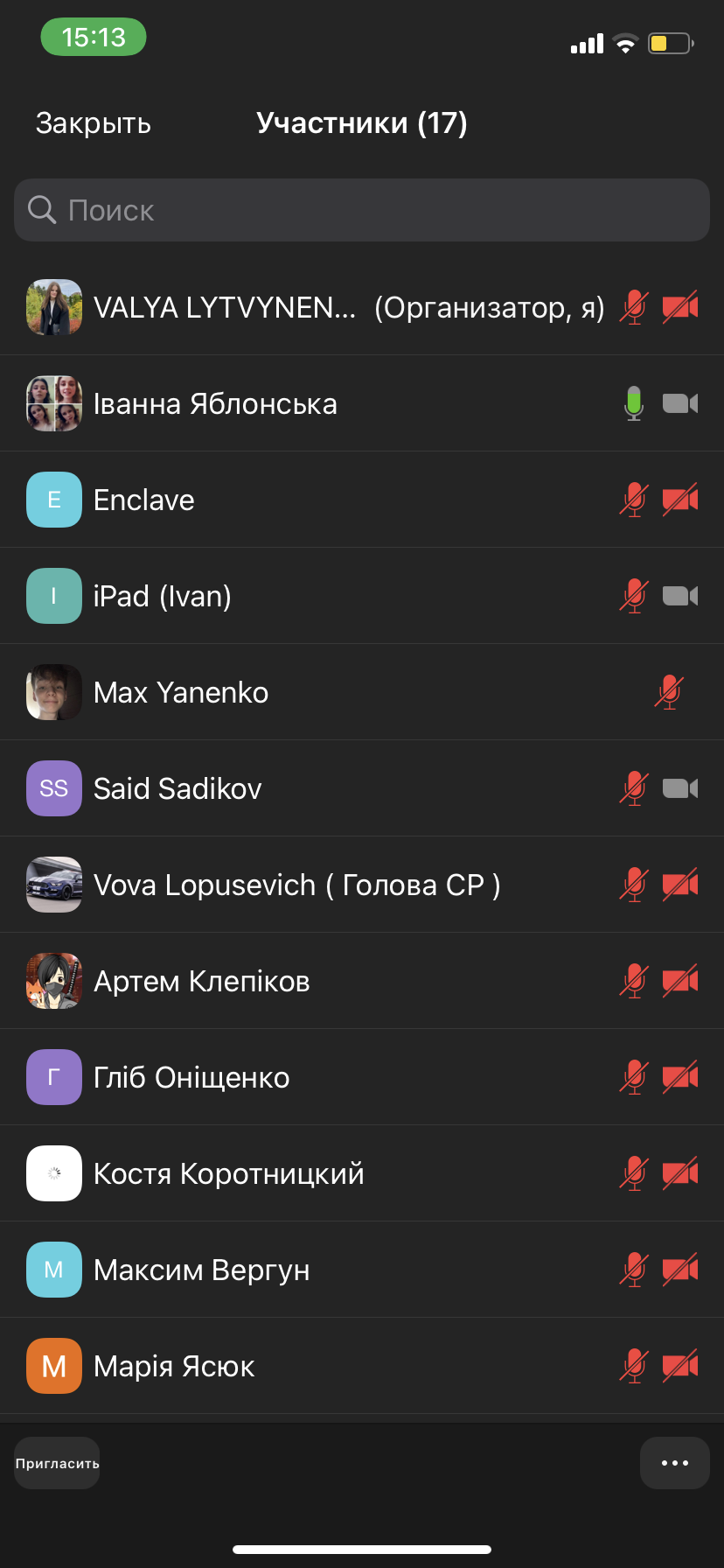Tap the muted microphone icon for Enclave
724x1568 pixels.
(x=634, y=500)
